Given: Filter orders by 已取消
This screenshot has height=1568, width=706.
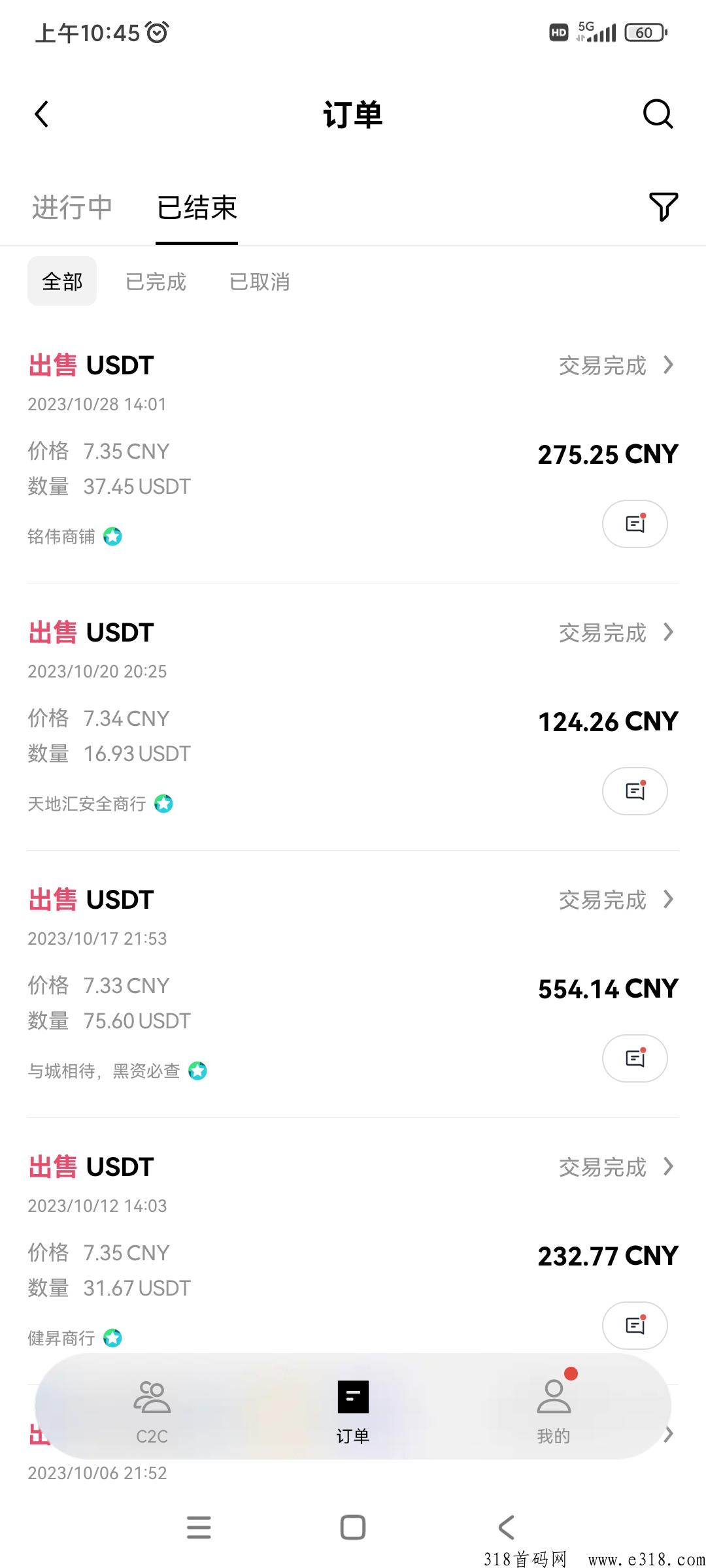Looking at the screenshot, I should (x=260, y=282).
